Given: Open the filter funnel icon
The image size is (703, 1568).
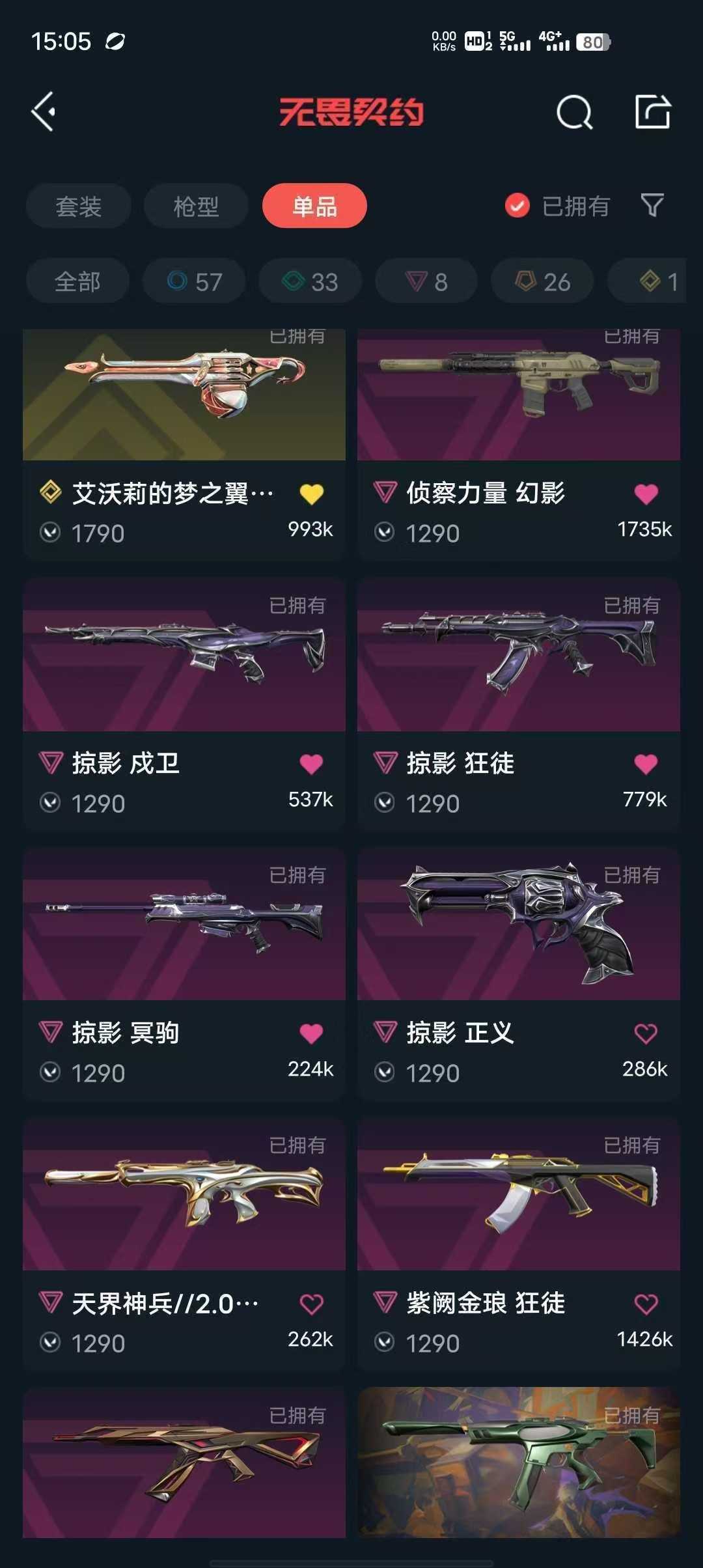Looking at the screenshot, I should point(651,206).
